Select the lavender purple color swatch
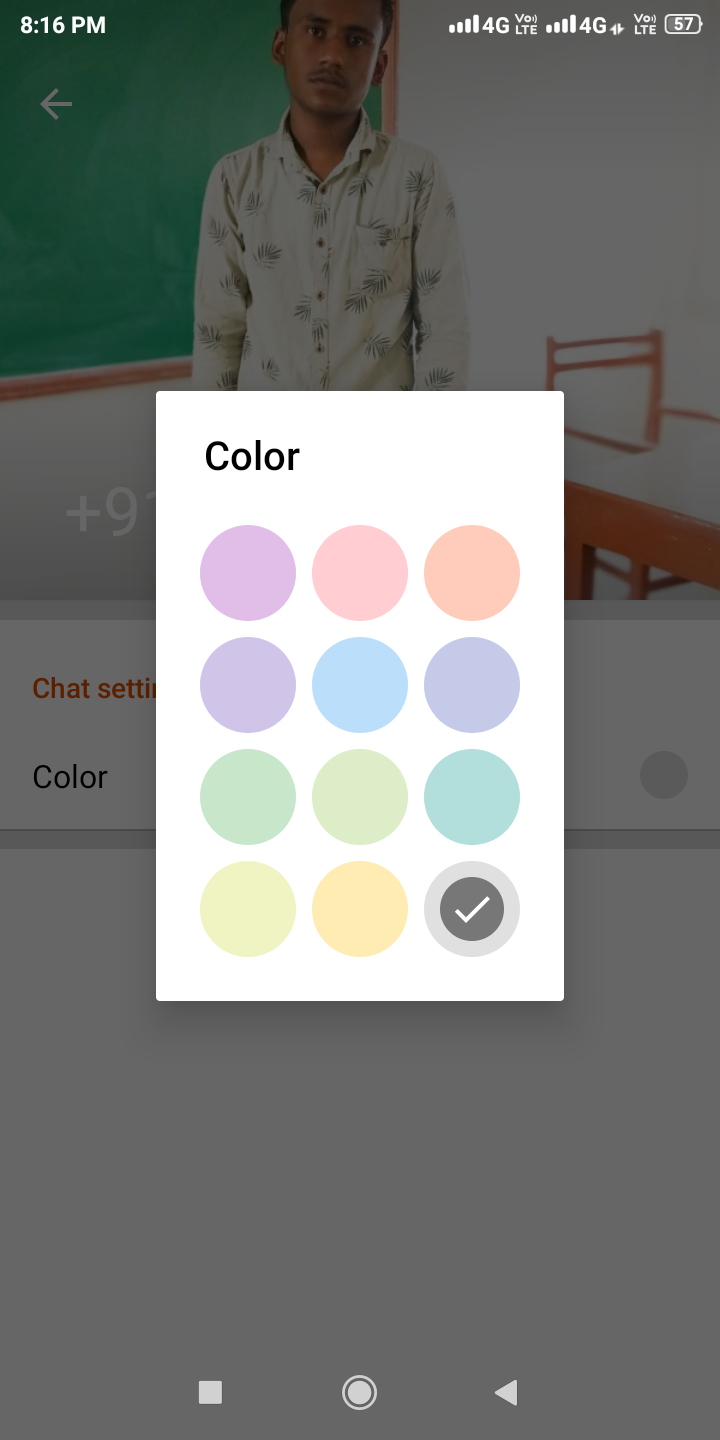The width and height of the screenshot is (720, 1440). click(x=248, y=685)
